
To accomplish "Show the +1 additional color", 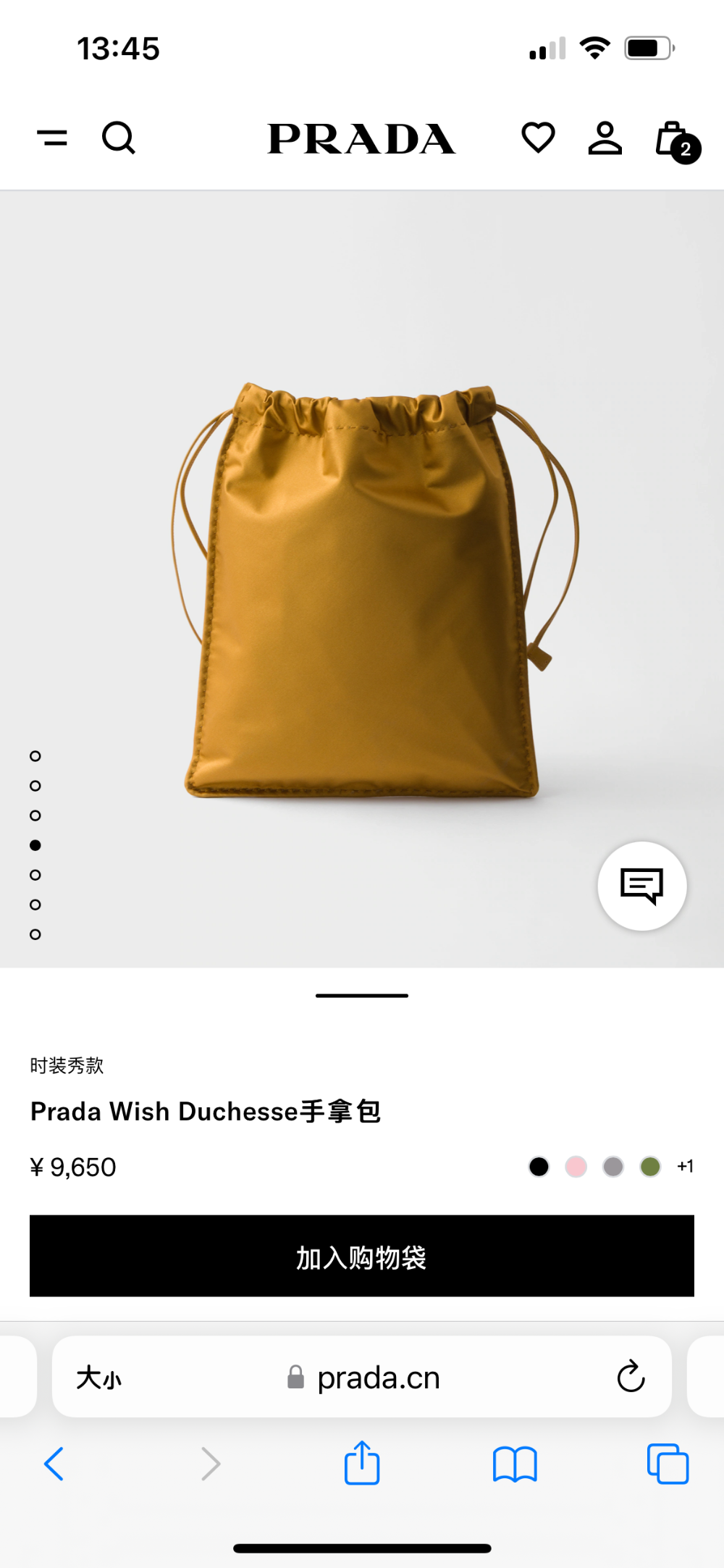I will [685, 1166].
